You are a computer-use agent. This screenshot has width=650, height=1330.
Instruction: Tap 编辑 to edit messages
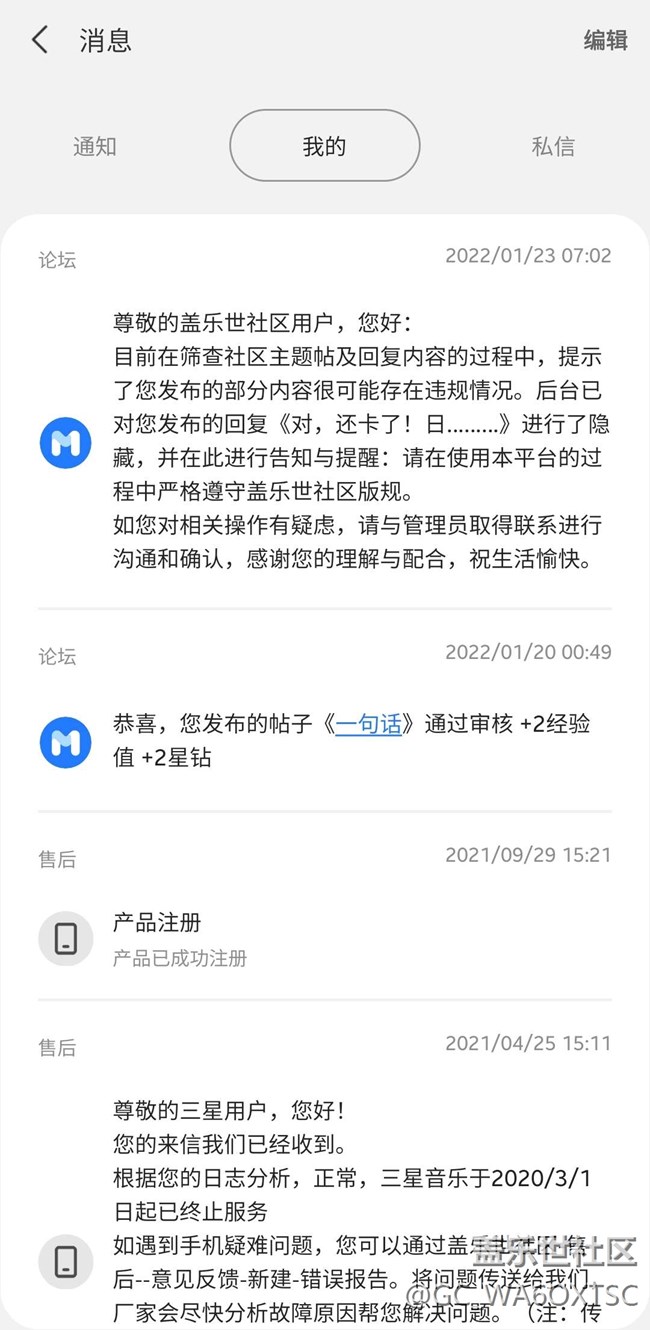605,40
